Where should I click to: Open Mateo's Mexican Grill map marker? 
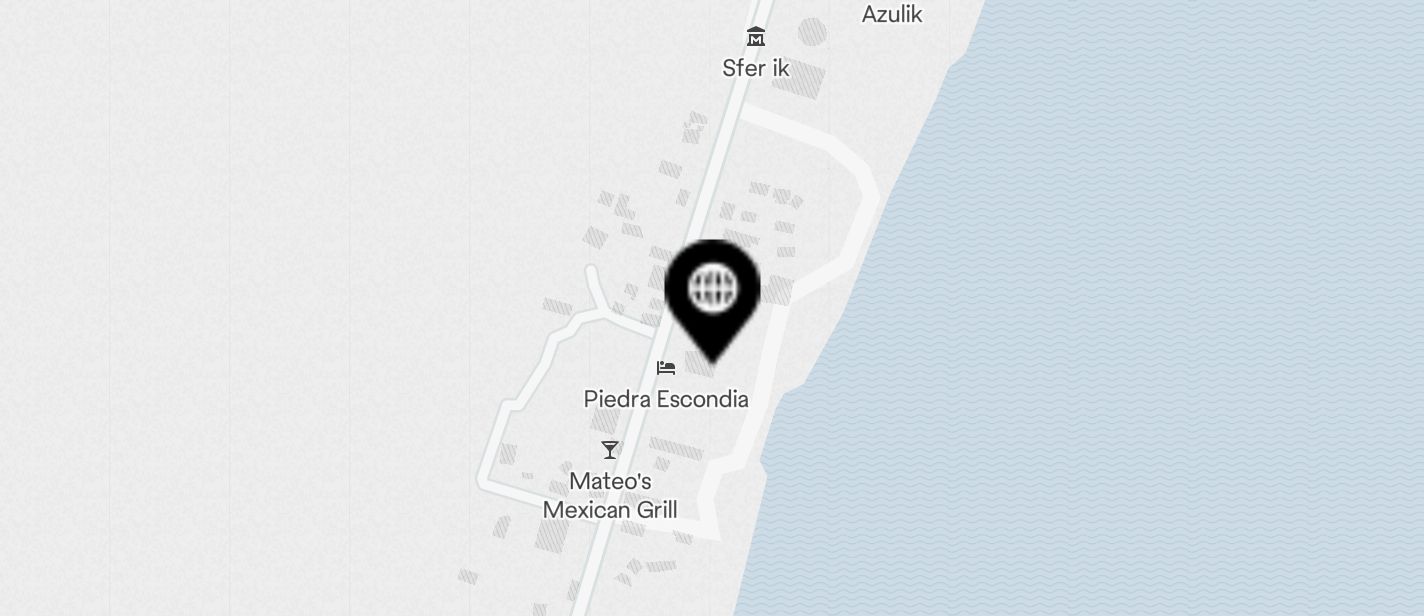point(610,450)
